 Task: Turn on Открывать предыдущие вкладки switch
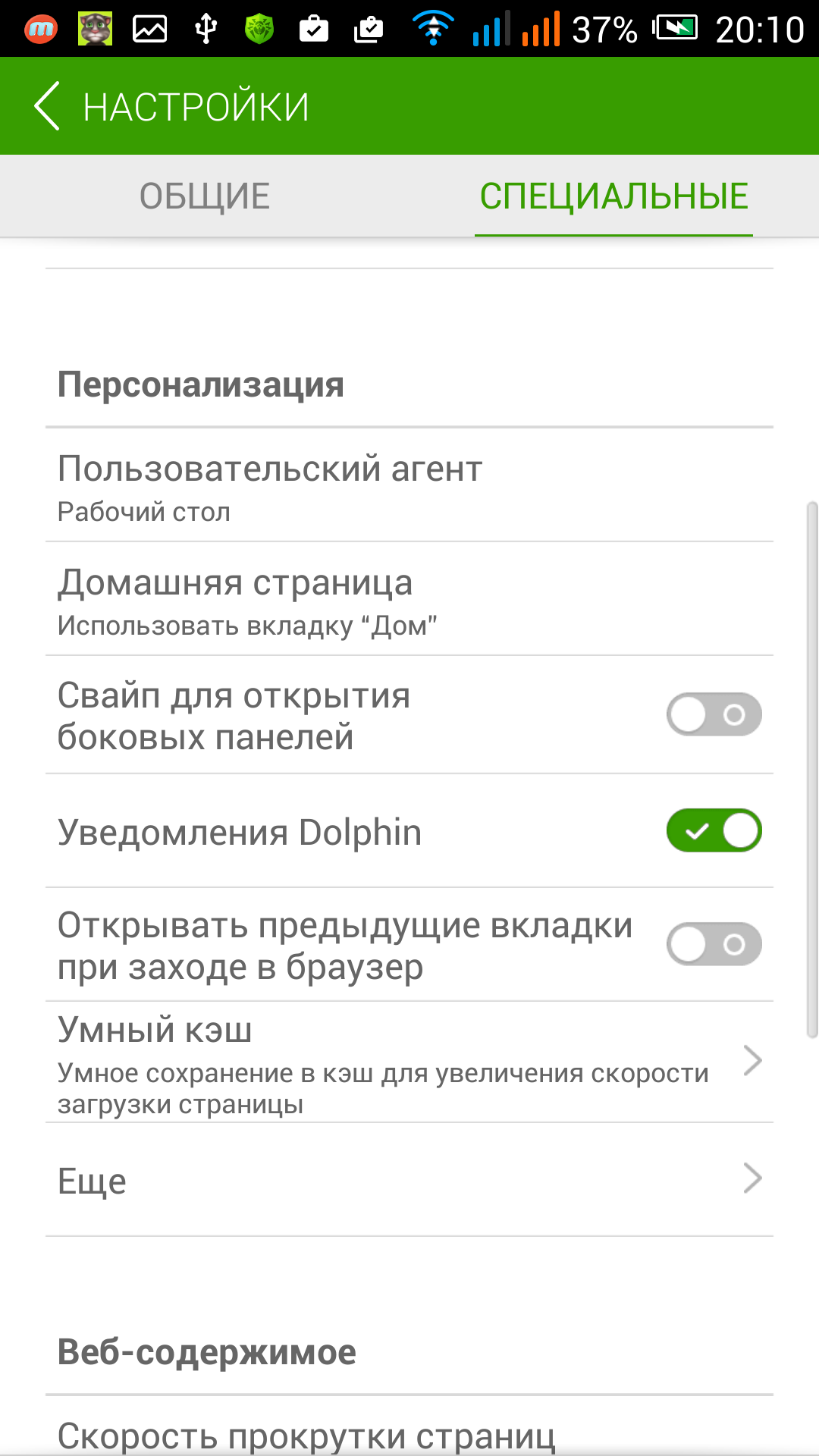[x=714, y=945]
